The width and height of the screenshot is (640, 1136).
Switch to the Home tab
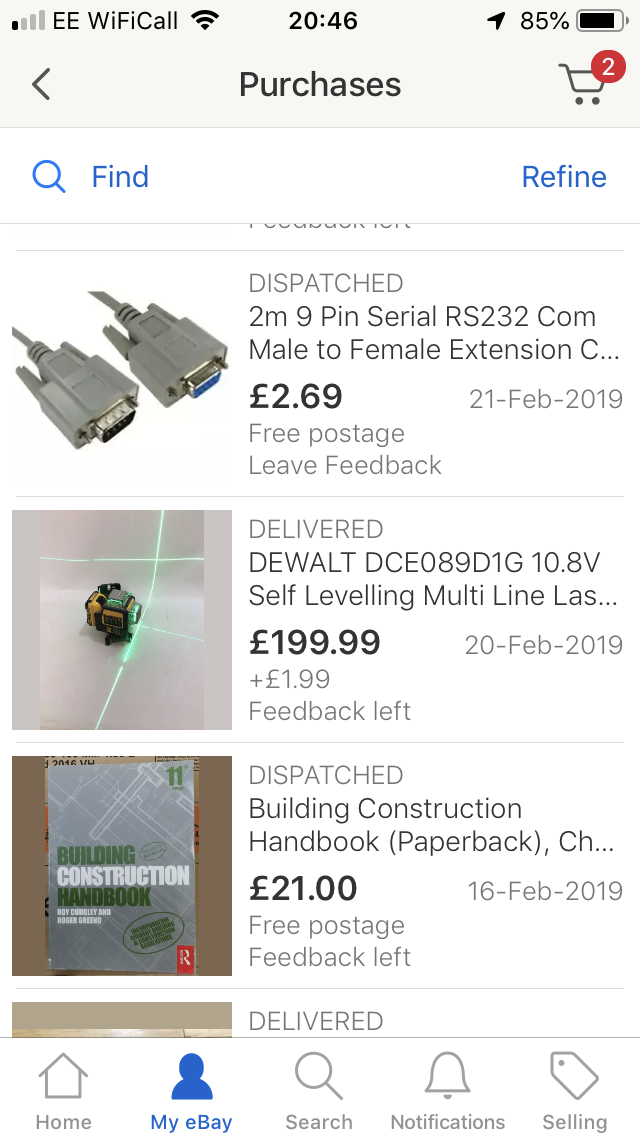(63, 1091)
